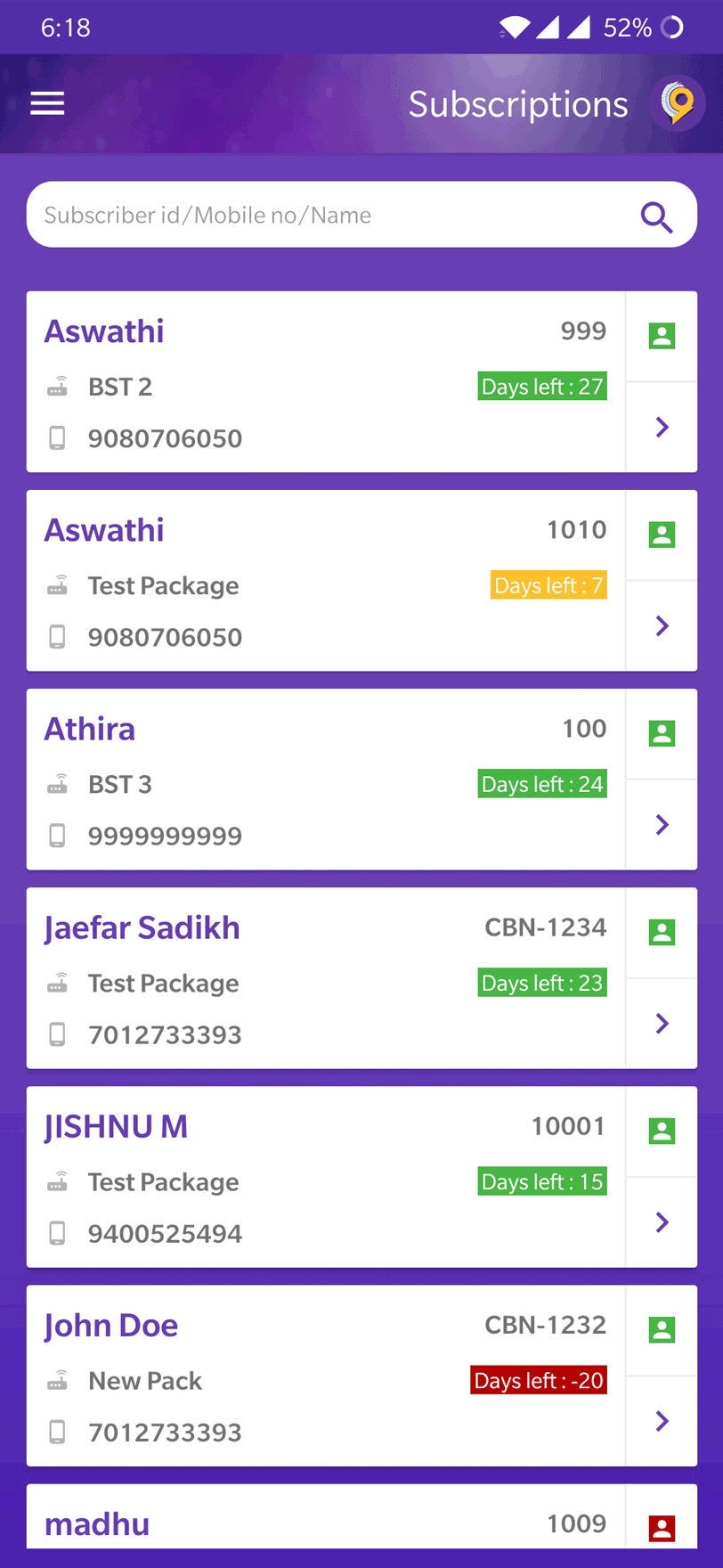Viewport: 723px width, 1568px height.
Task: Click the router icon next to BST 2
Action: pos(59,387)
